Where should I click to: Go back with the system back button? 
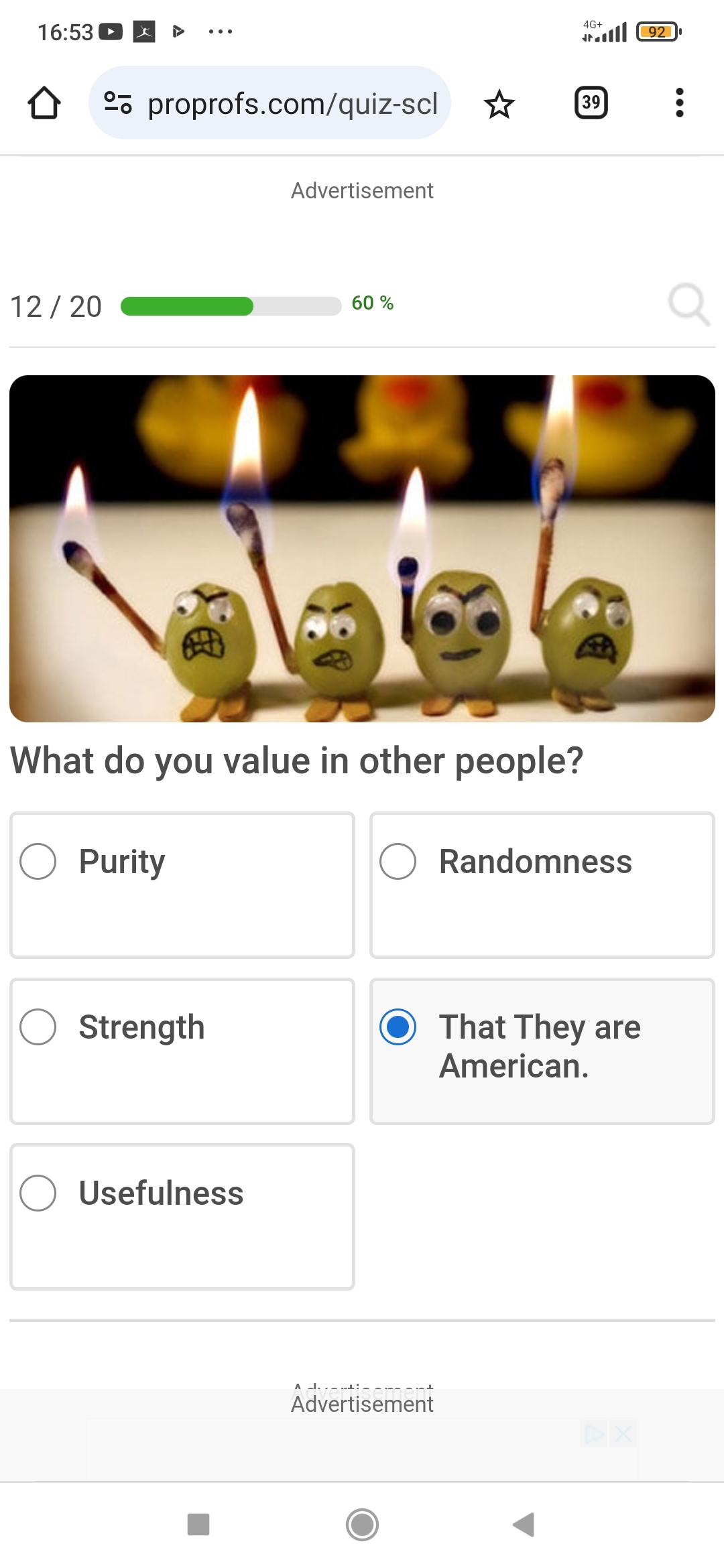point(524,1524)
